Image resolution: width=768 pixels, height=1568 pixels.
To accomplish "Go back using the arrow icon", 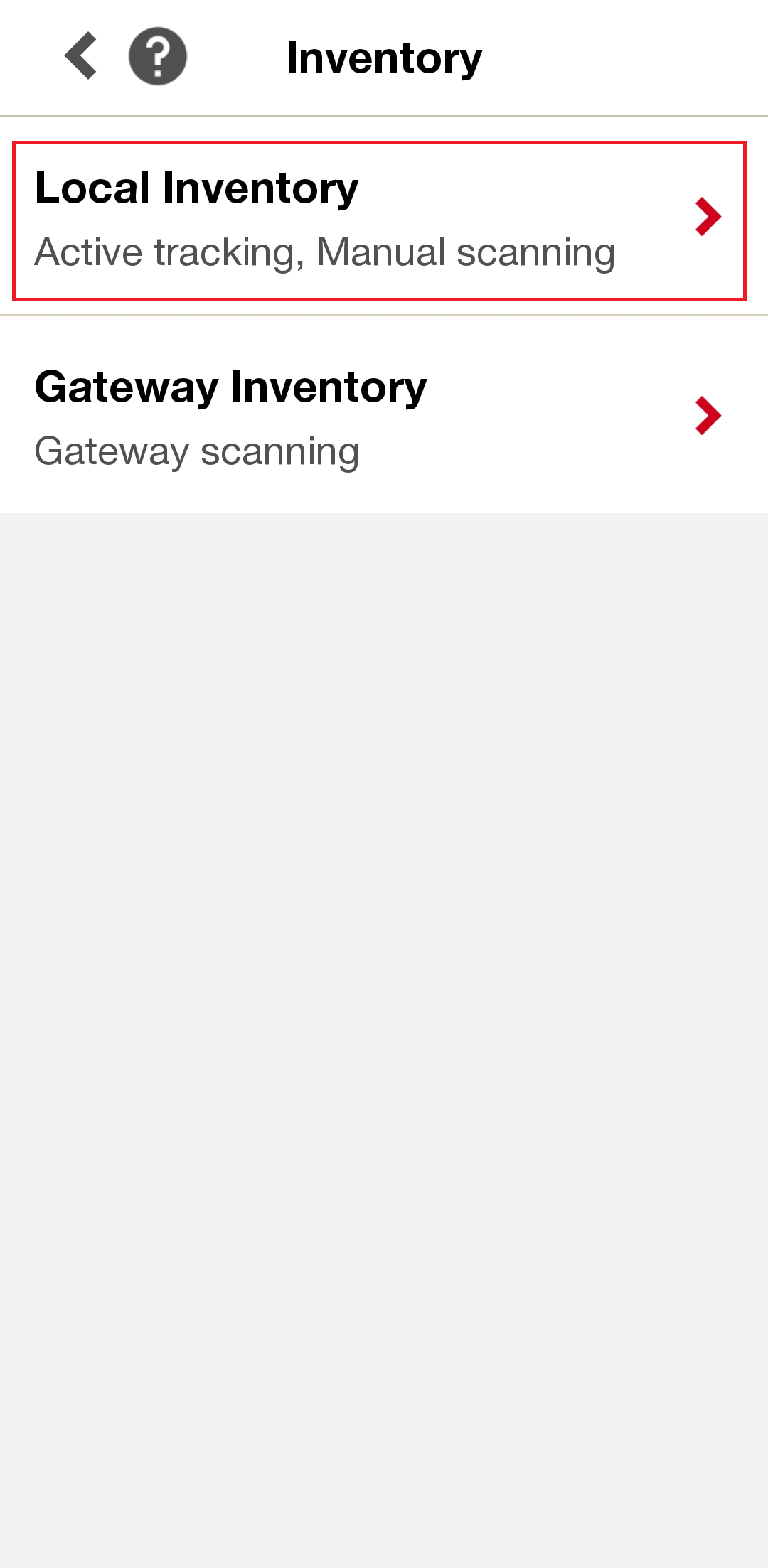I will (x=80, y=56).
